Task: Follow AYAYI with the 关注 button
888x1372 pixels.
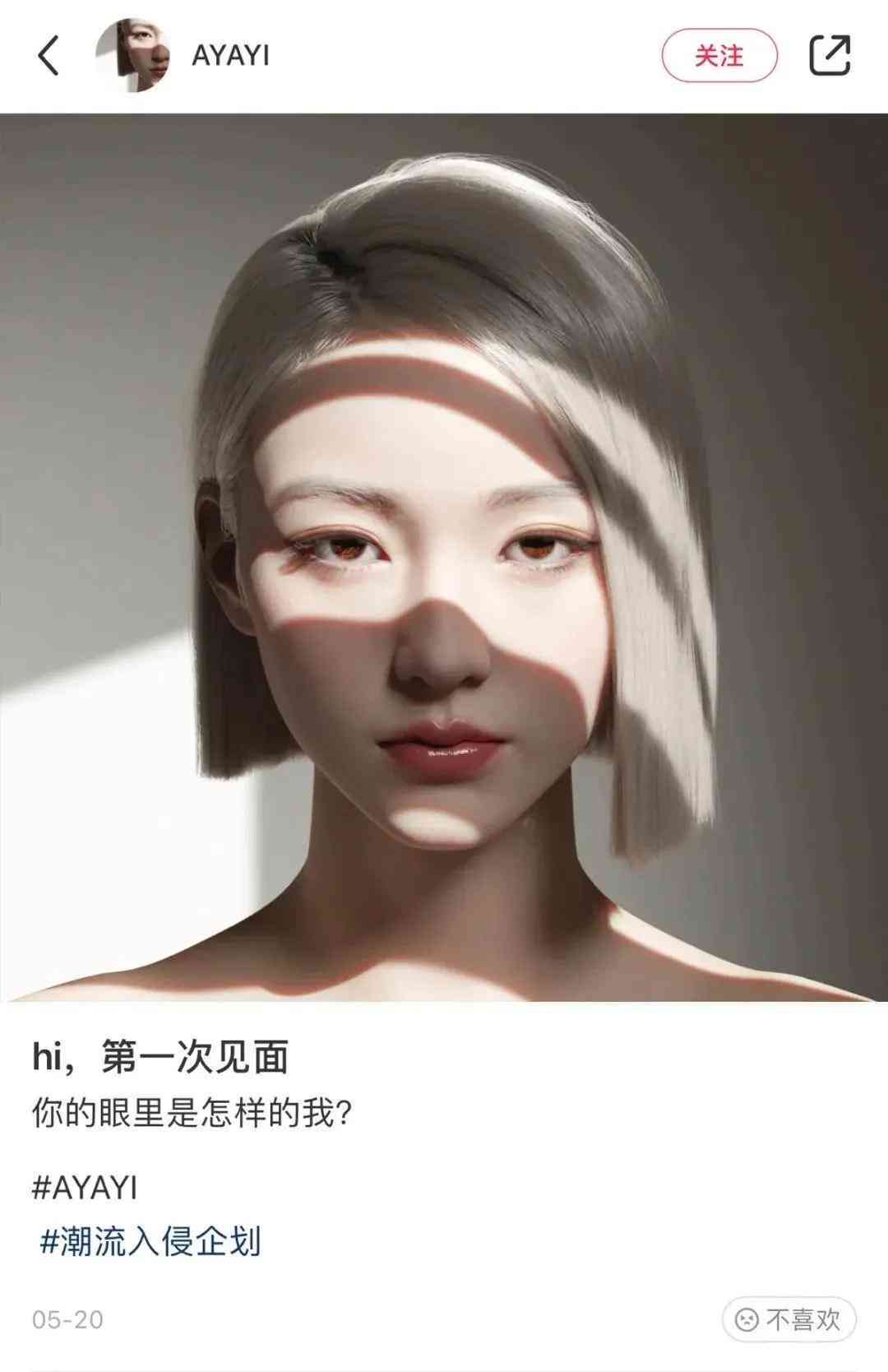Action: (x=719, y=56)
